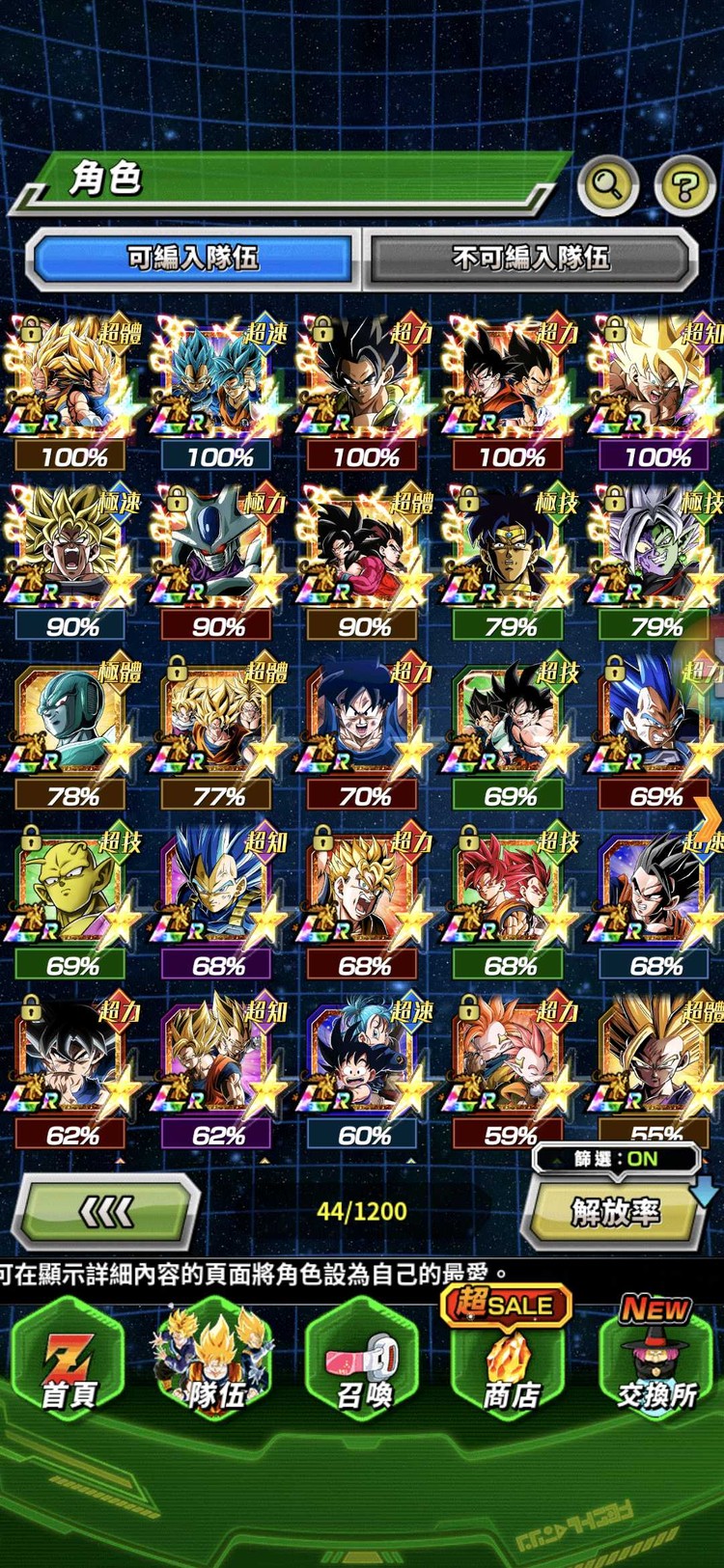Open the character search magnifier

click(607, 183)
